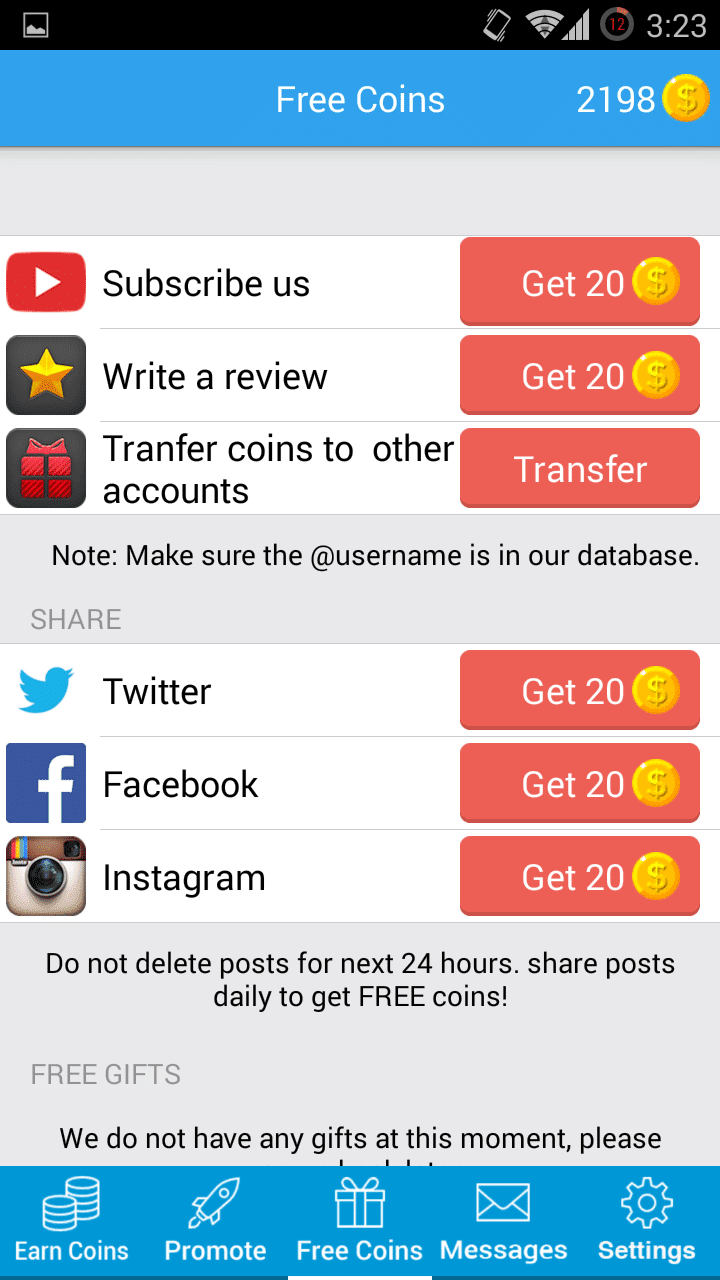The width and height of the screenshot is (720, 1280).
Task: Tap the Transfer button
Action: pos(579,469)
